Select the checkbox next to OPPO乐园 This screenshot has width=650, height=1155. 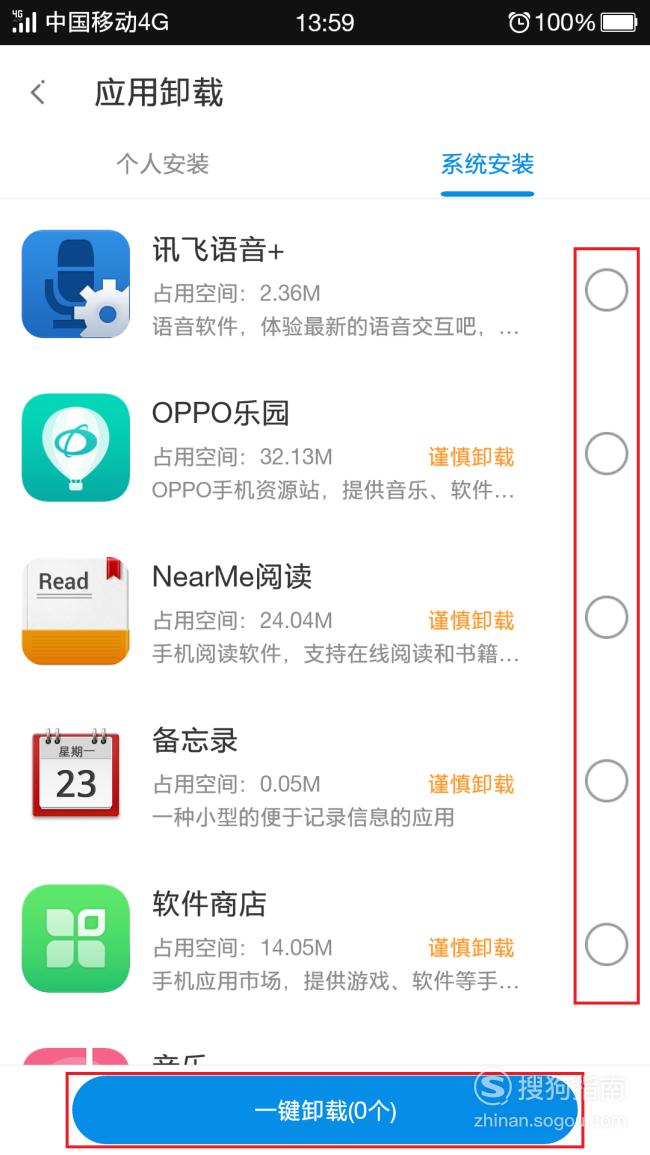coord(607,453)
